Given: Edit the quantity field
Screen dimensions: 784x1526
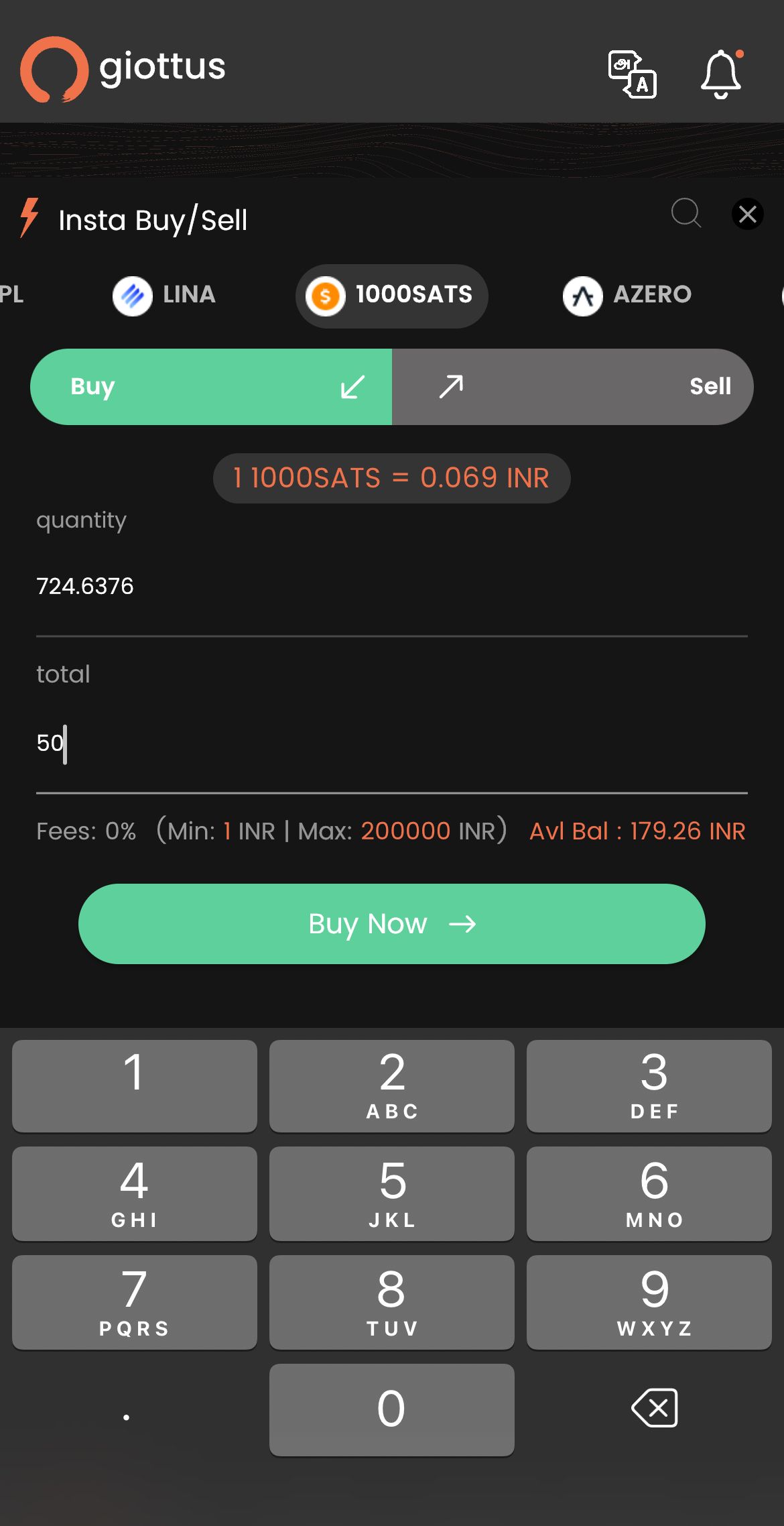Looking at the screenshot, I should (391, 587).
